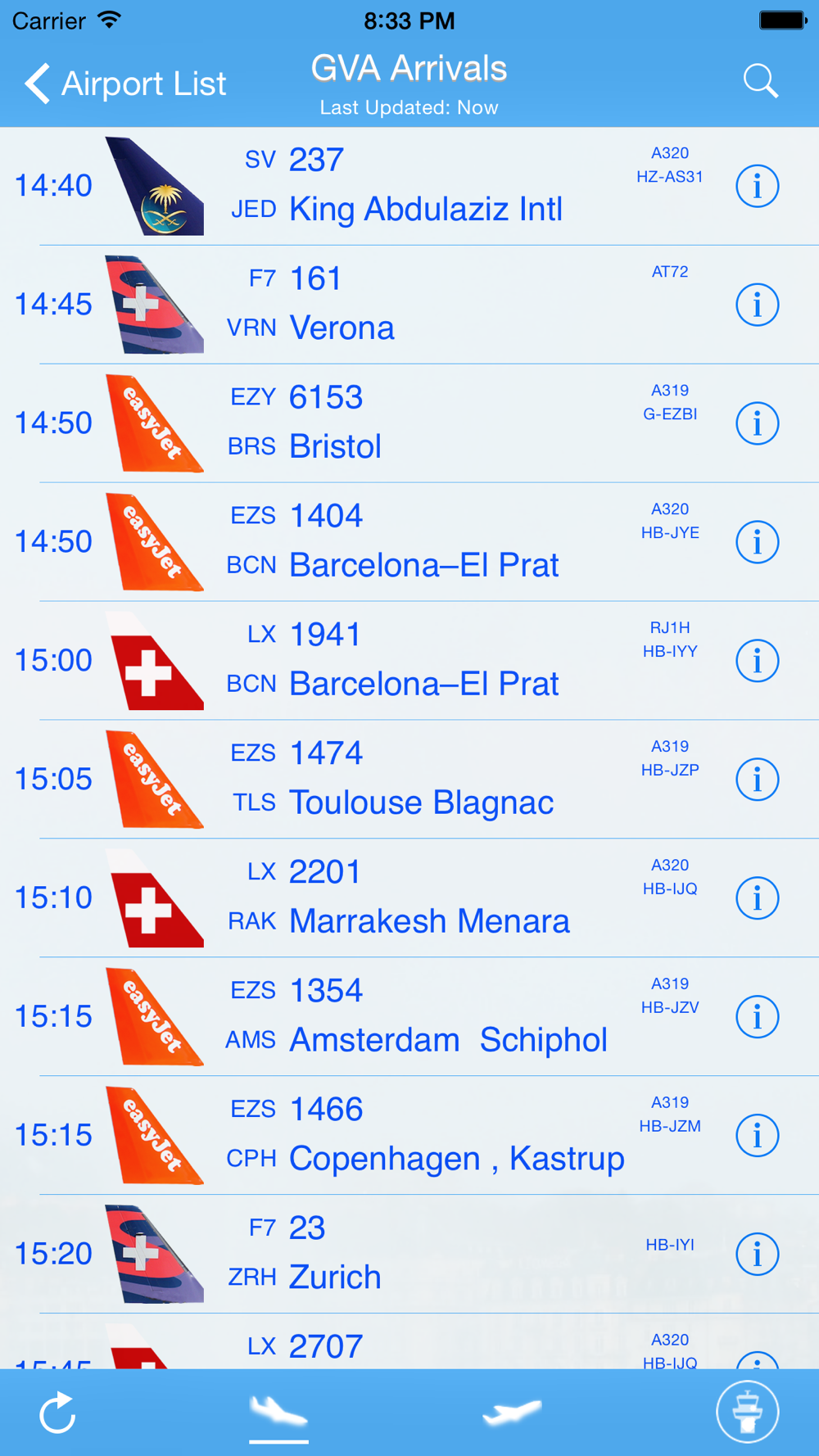Switch to the arrivals tab
This screenshot has width=819, height=1456.
pyautogui.click(x=278, y=1413)
